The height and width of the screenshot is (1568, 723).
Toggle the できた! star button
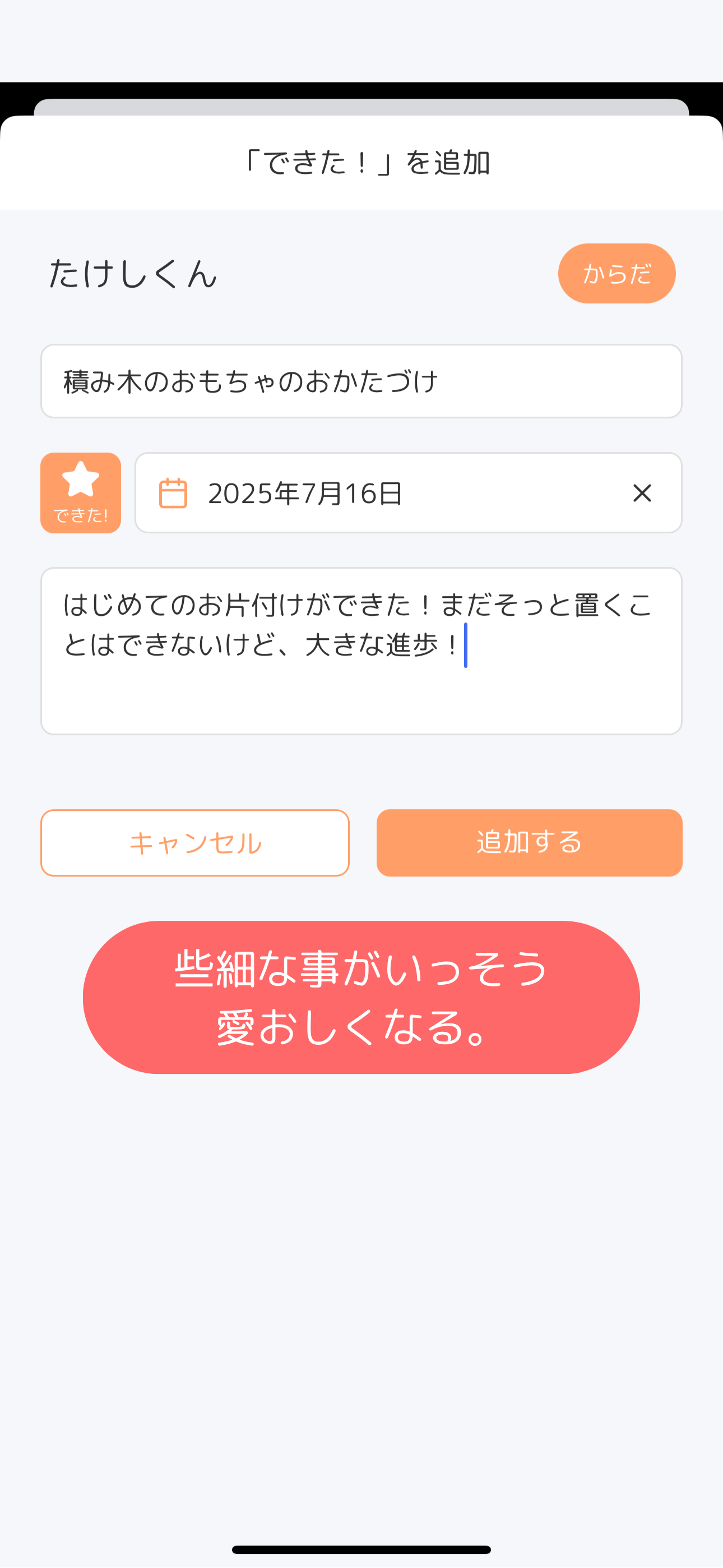pyautogui.click(x=80, y=492)
